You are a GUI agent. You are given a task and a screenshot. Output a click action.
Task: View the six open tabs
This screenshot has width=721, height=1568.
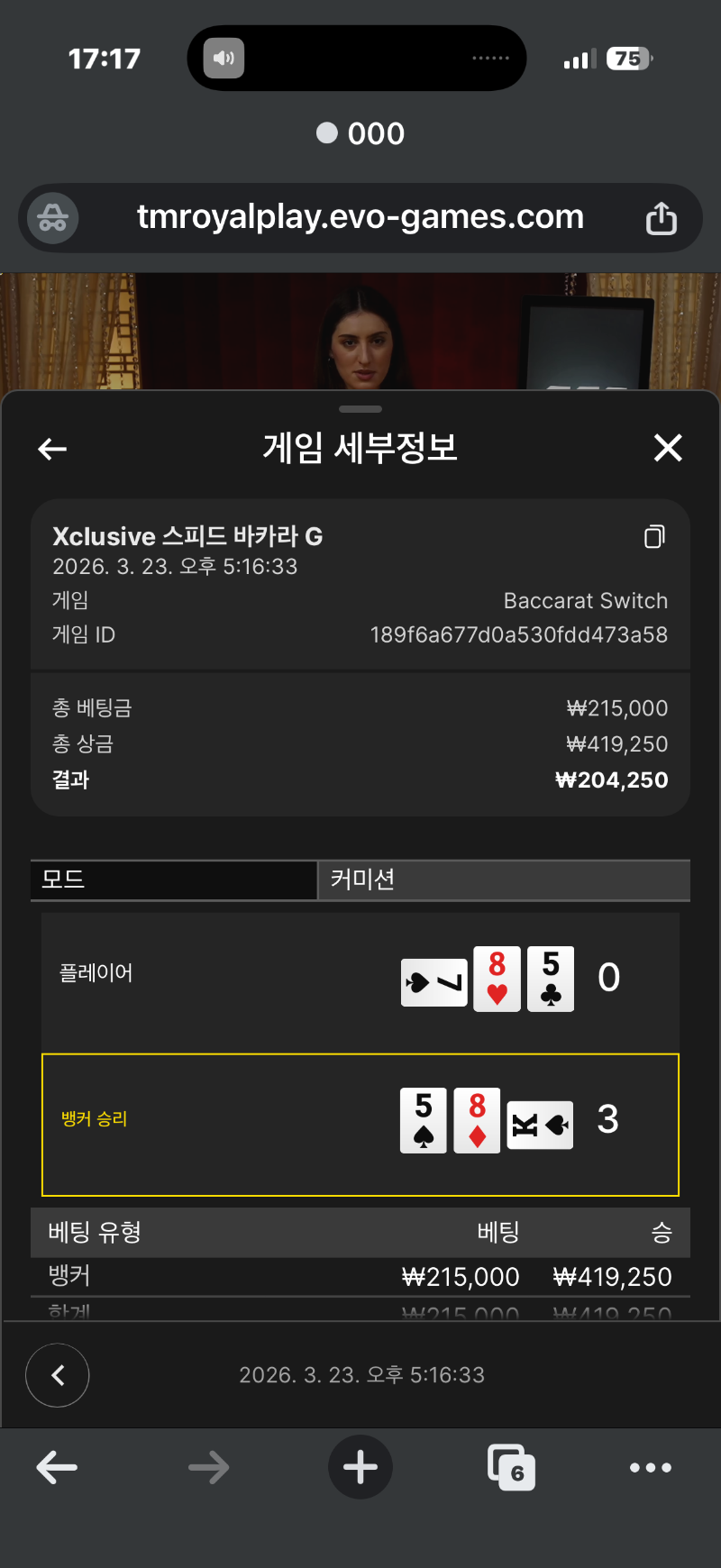pos(511,1467)
